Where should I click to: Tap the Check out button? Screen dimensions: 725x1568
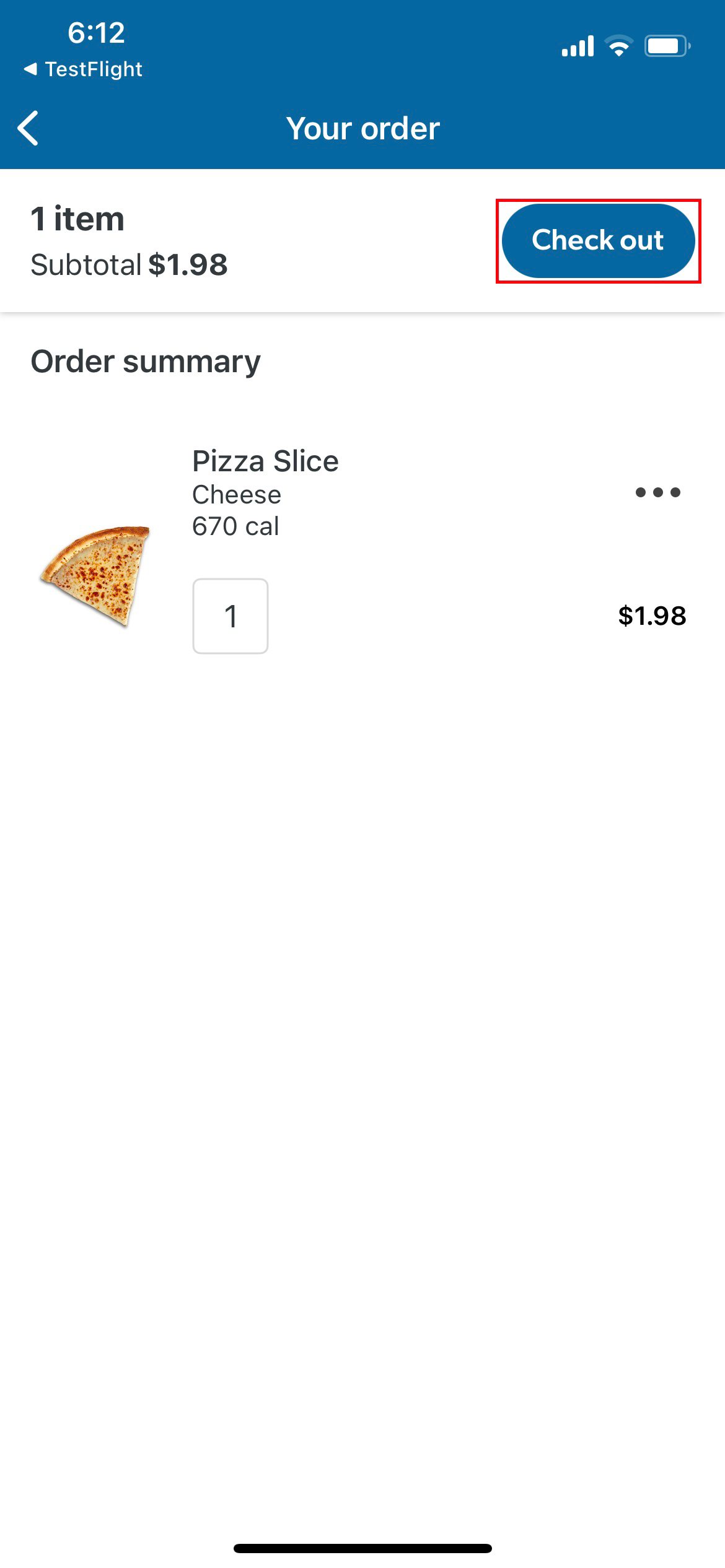click(598, 240)
